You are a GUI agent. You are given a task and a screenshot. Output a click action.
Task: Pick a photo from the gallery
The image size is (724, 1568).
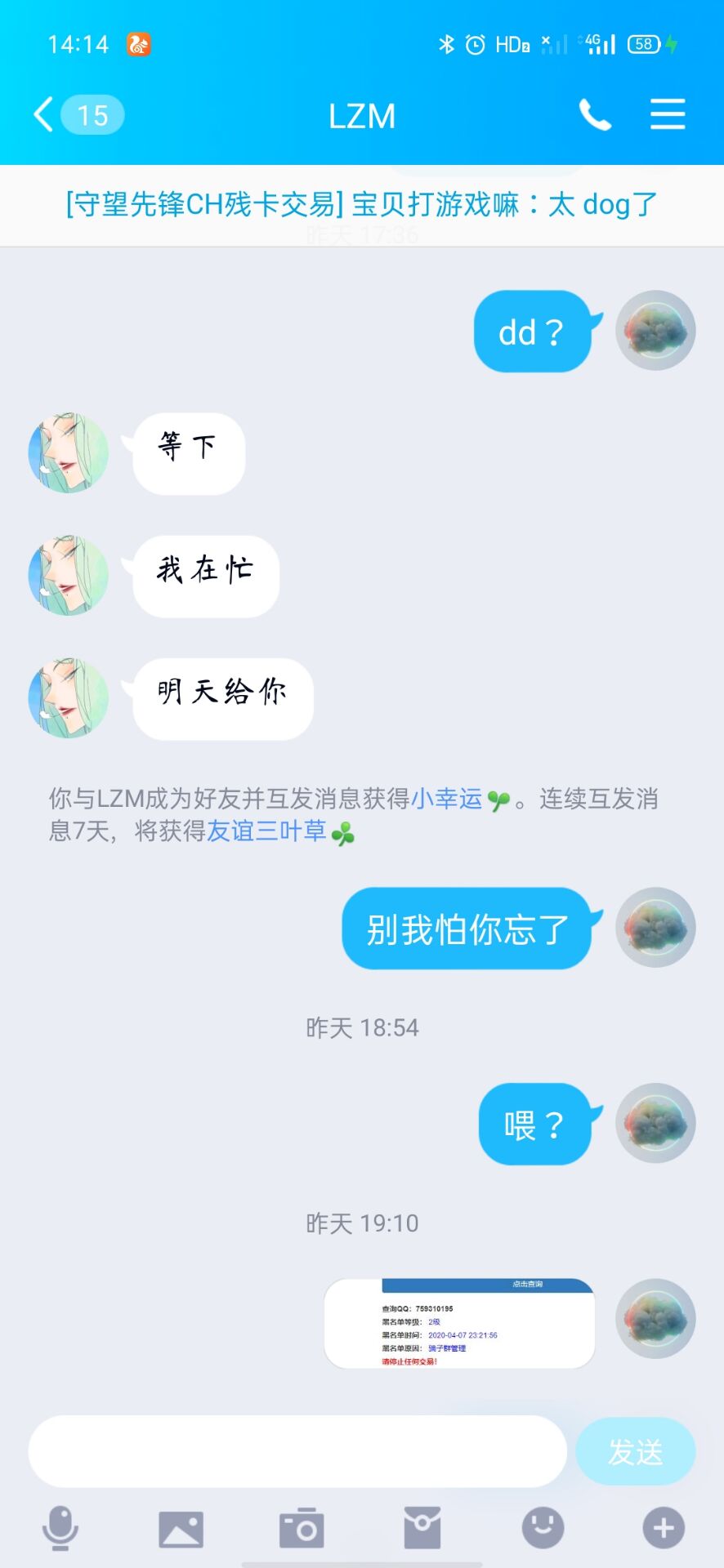click(x=181, y=1529)
